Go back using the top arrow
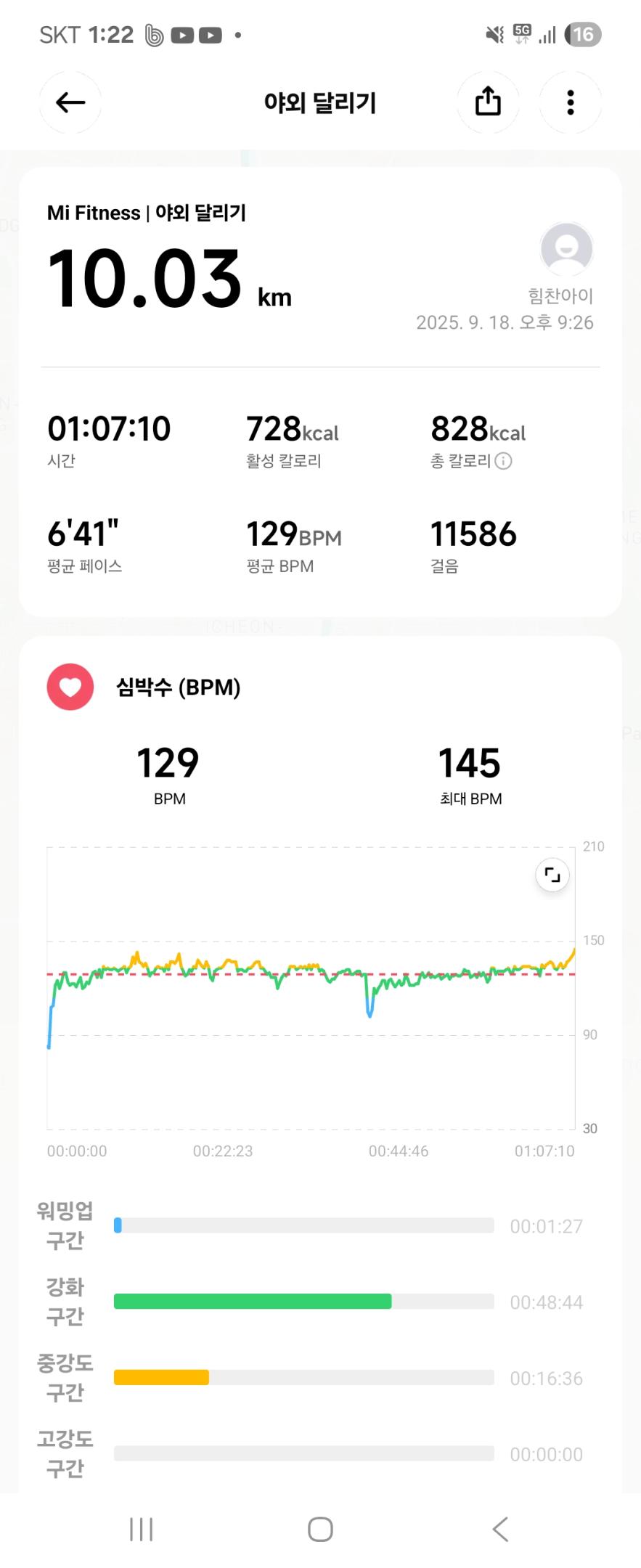641x1568 pixels. click(70, 103)
